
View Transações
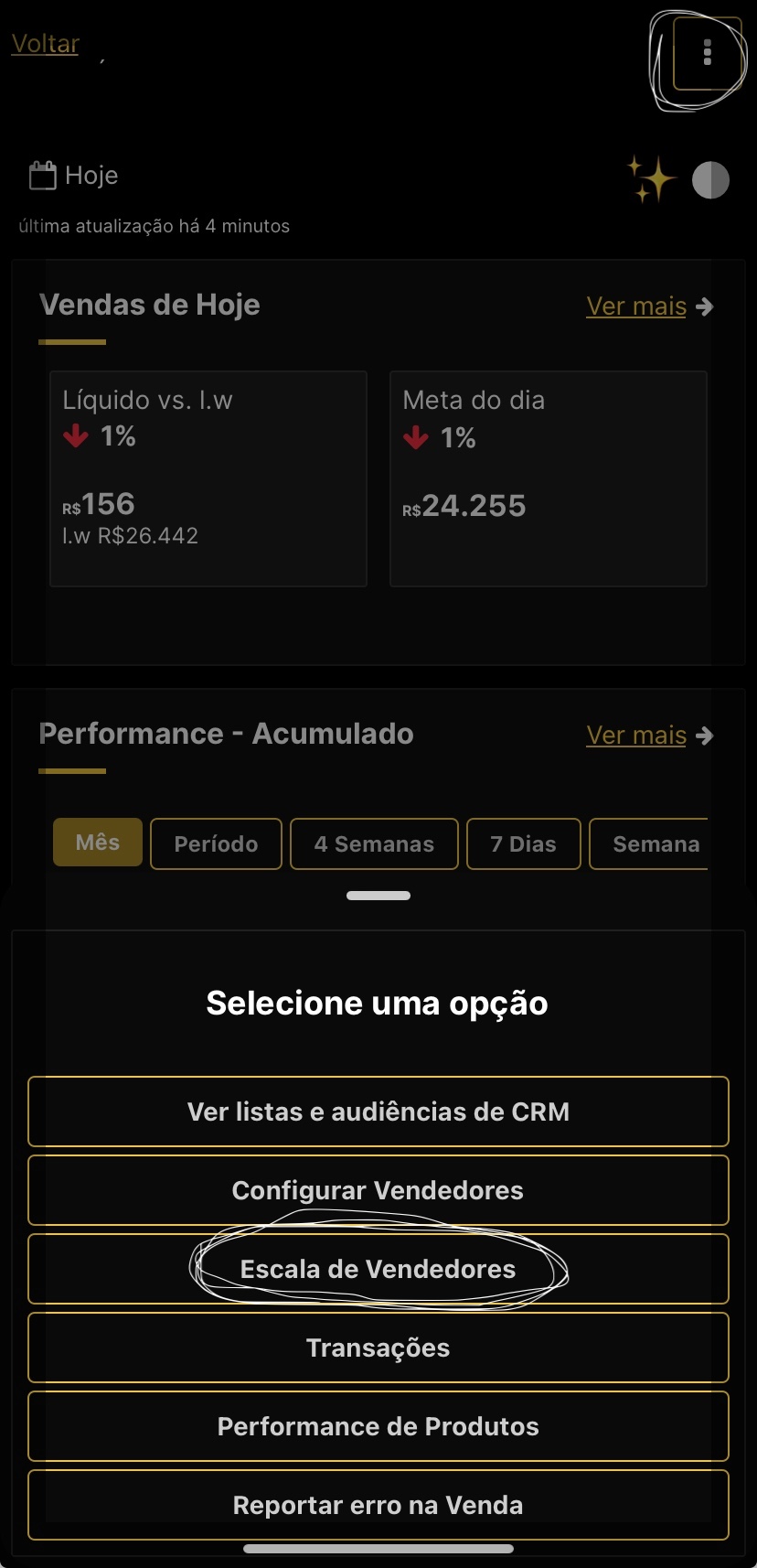click(378, 1348)
